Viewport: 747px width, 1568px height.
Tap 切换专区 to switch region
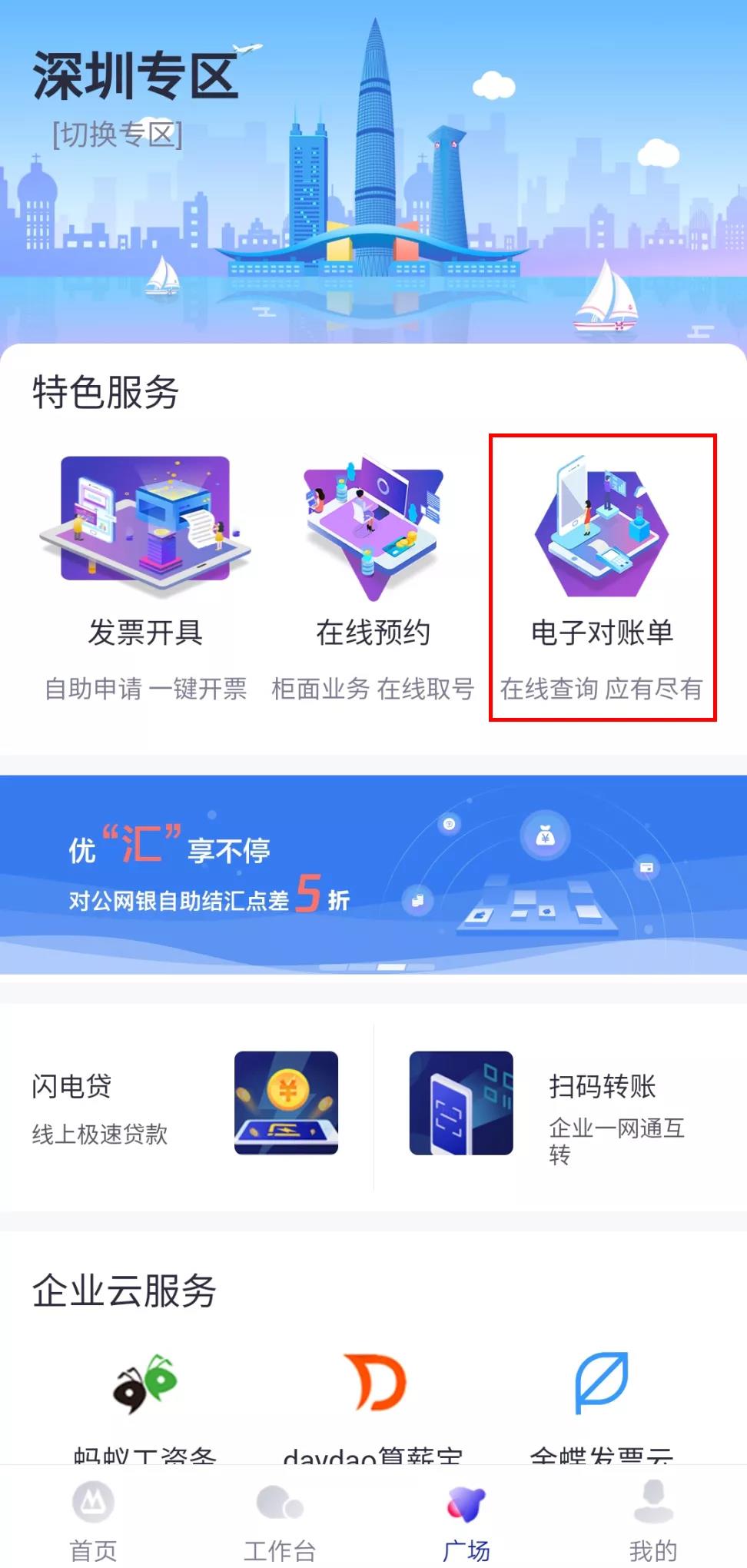click(117, 135)
